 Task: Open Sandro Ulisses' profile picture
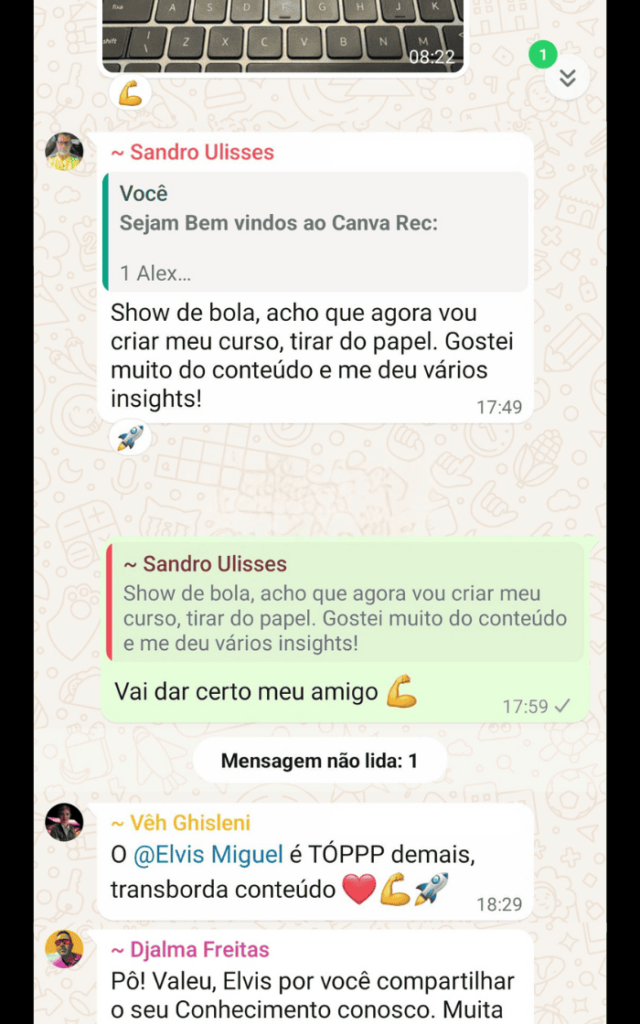point(65,152)
